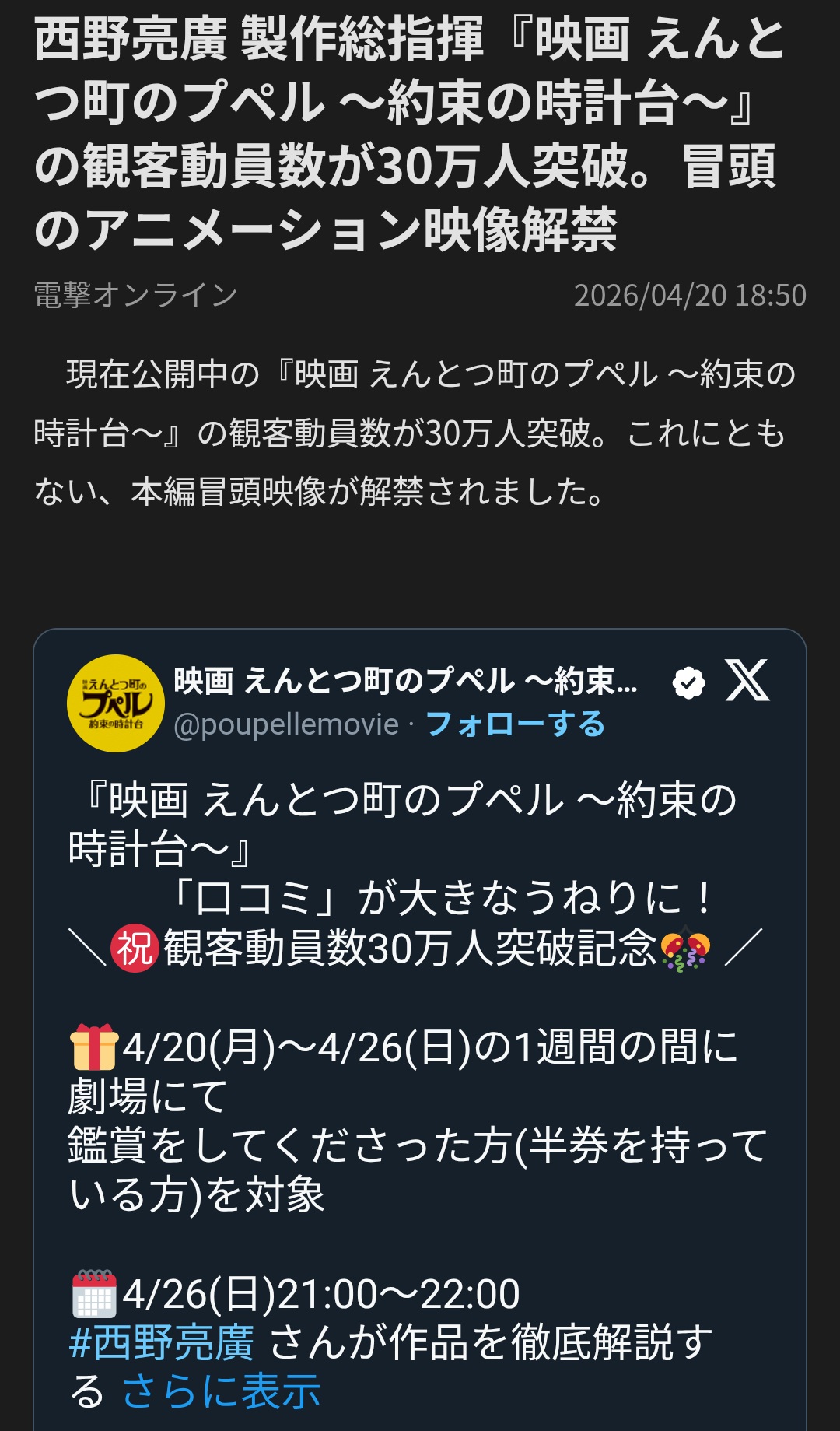Image resolution: width=840 pixels, height=1431 pixels.
Task: Open the poupellemovie profile avatar
Action: point(116,703)
